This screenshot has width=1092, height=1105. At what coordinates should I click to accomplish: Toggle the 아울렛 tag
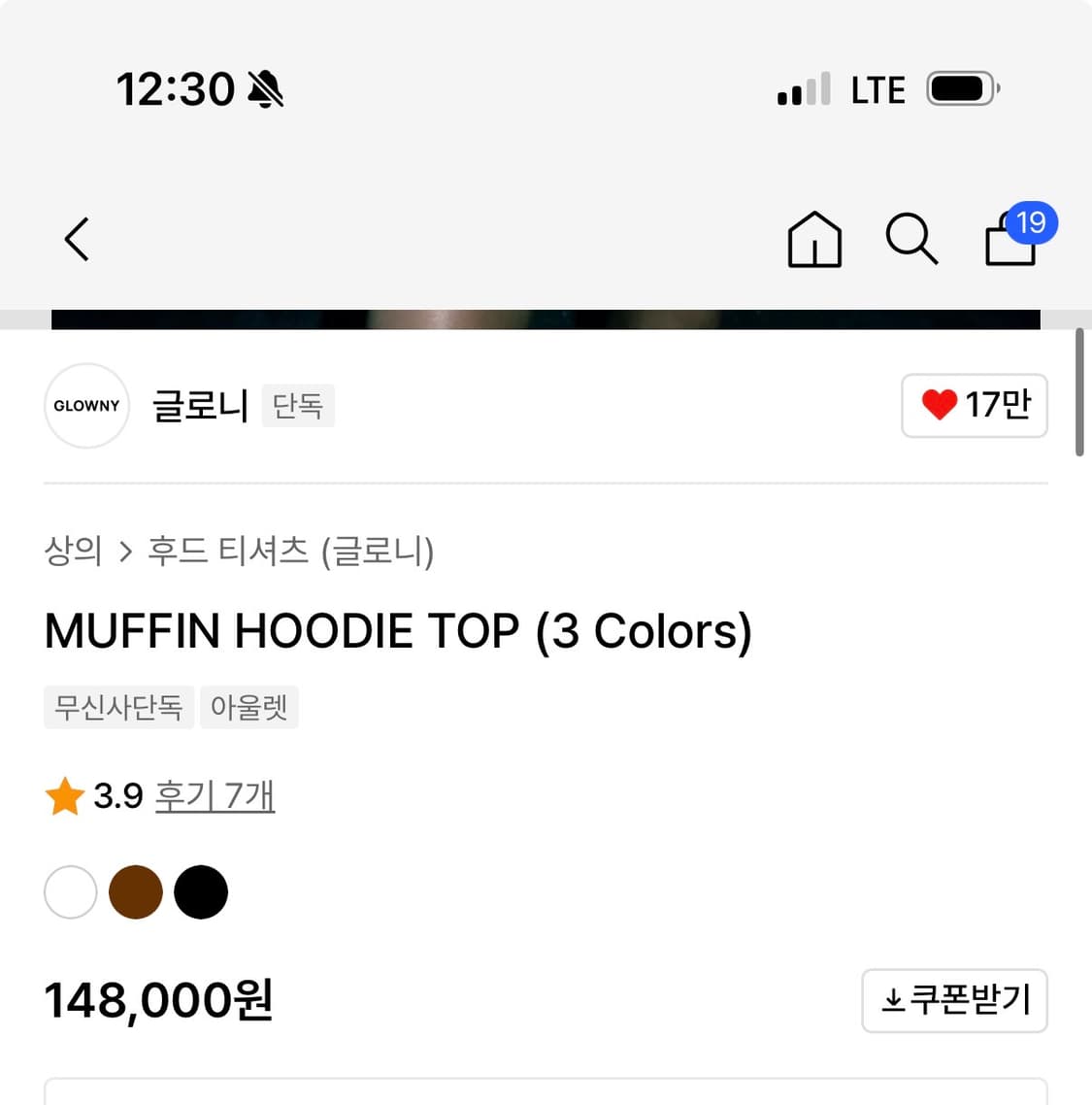[248, 707]
